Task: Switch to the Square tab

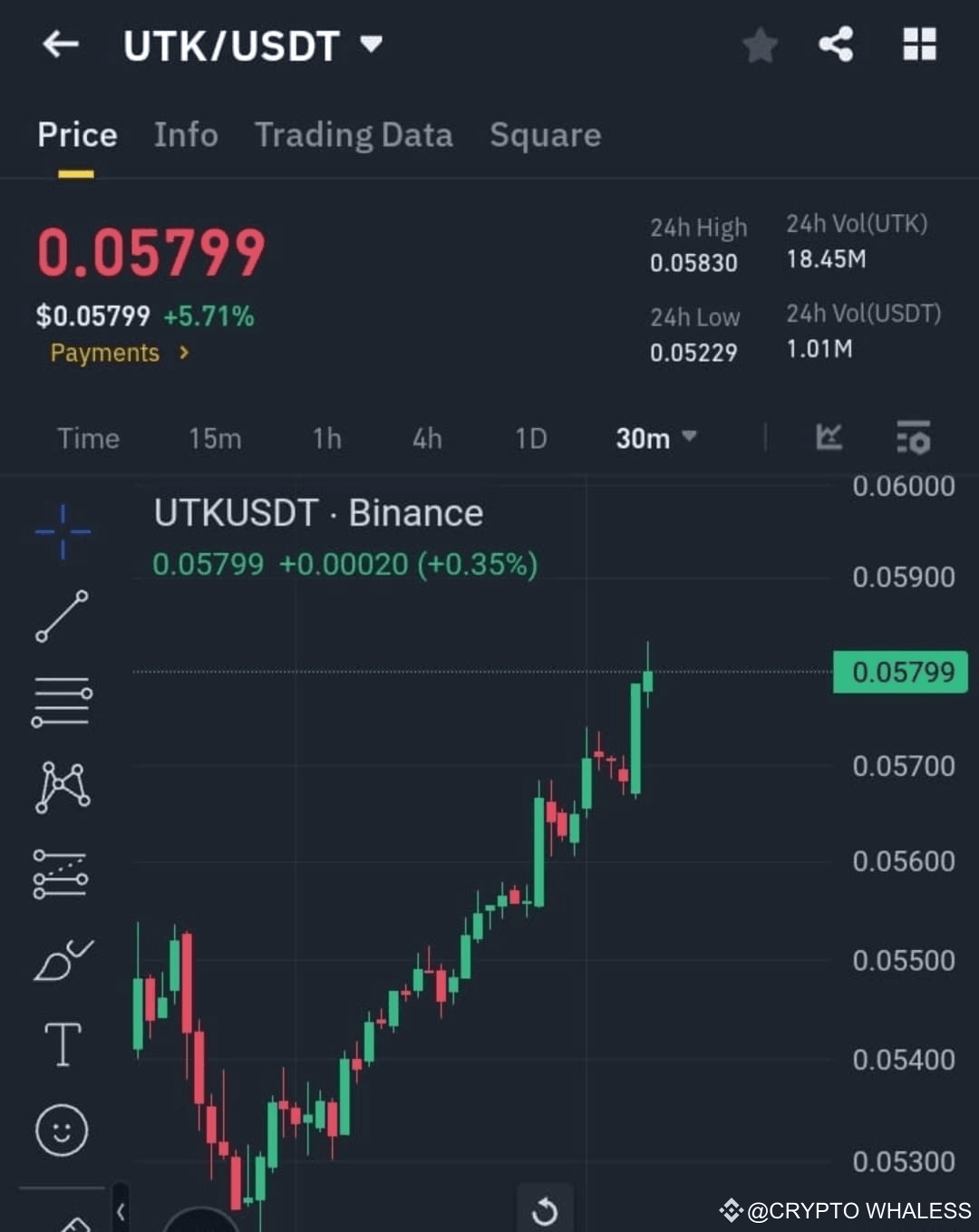Action: coord(545,135)
